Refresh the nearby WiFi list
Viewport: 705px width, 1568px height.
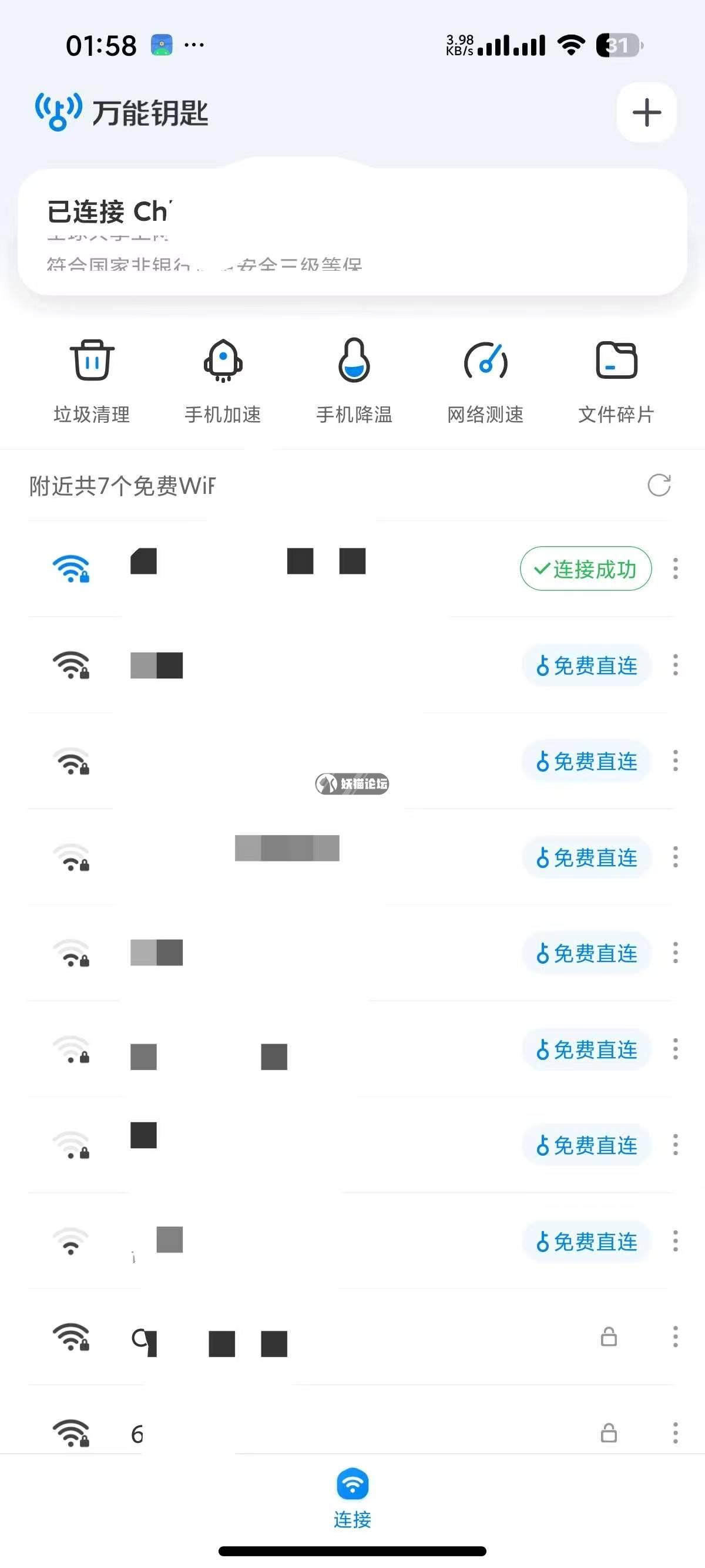(x=659, y=487)
